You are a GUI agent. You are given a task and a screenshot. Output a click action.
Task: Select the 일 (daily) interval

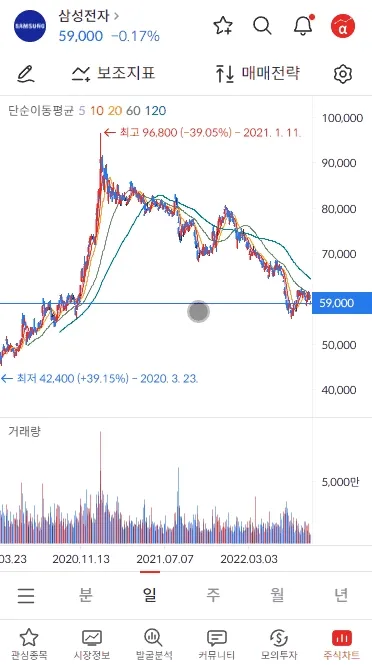point(150,595)
